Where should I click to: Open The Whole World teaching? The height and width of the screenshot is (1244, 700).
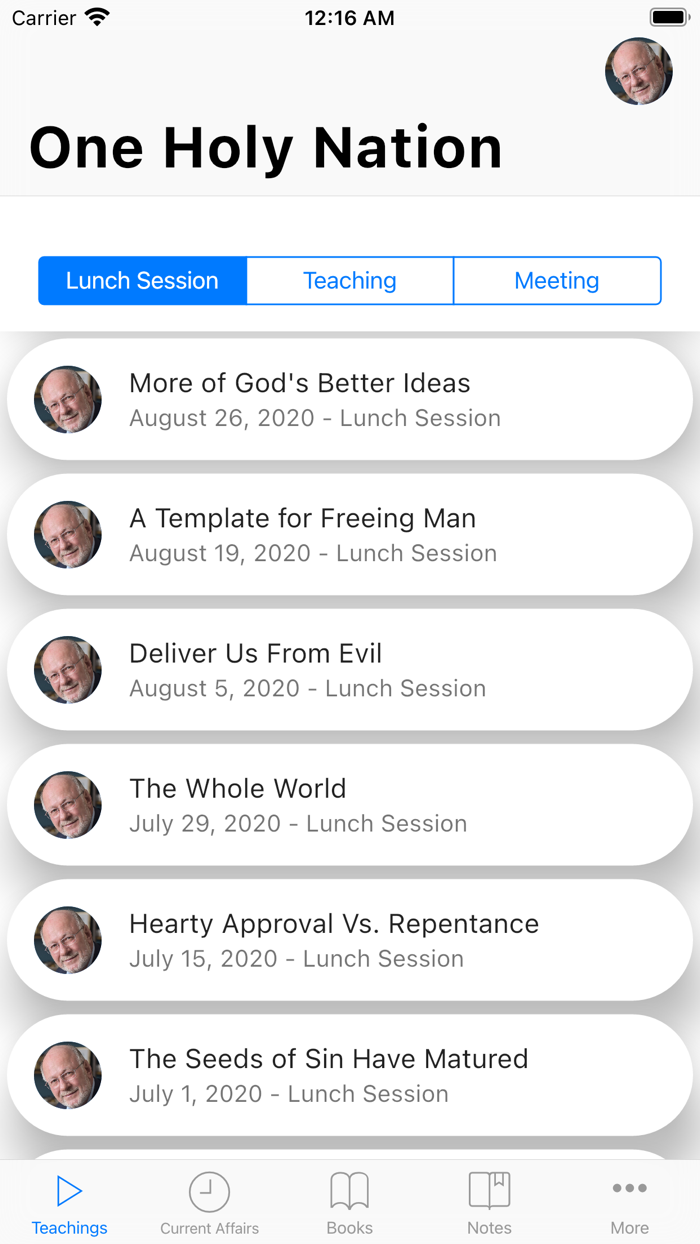pyautogui.click(x=350, y=804)
